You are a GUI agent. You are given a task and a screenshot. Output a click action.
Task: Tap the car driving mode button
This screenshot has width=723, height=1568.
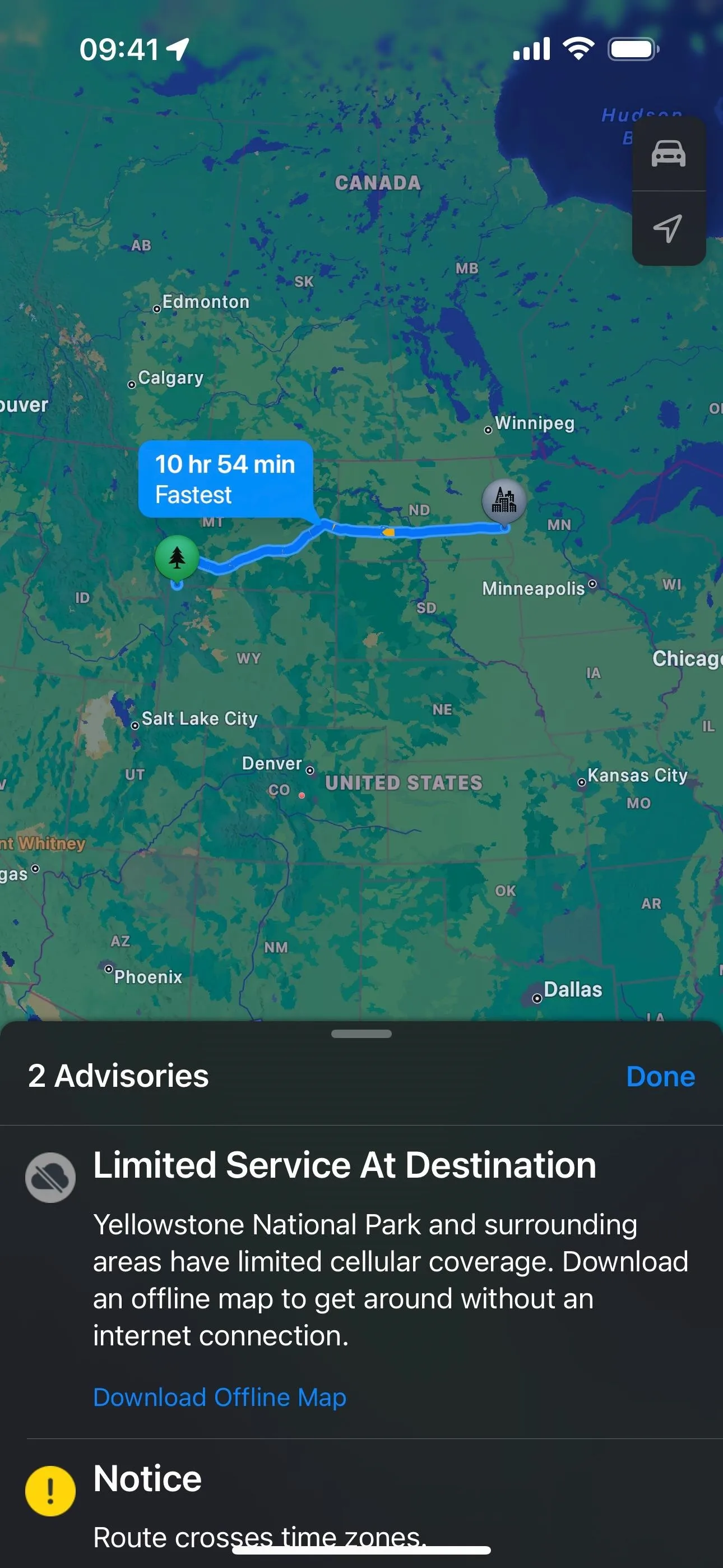pos(668,154)
